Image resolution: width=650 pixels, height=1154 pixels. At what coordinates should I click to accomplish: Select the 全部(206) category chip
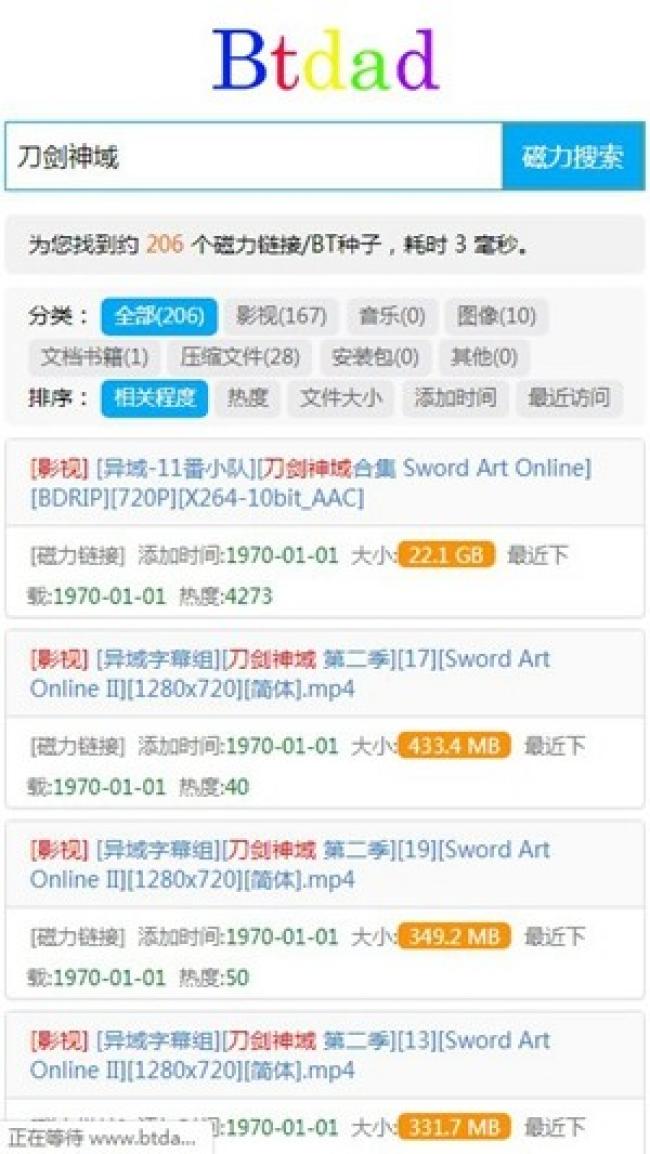coord(159,317)
